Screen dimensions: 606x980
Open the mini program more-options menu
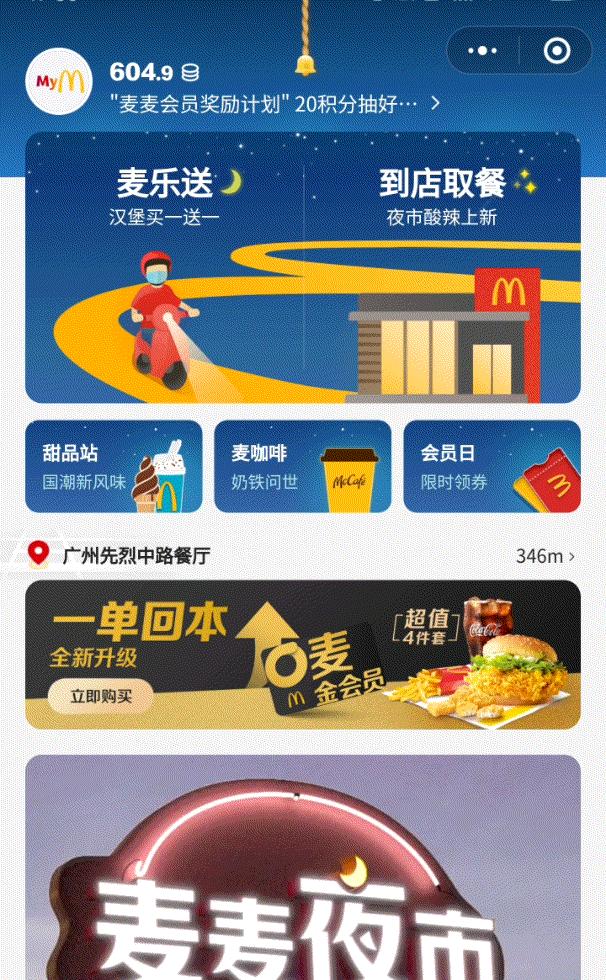(482, 51)
